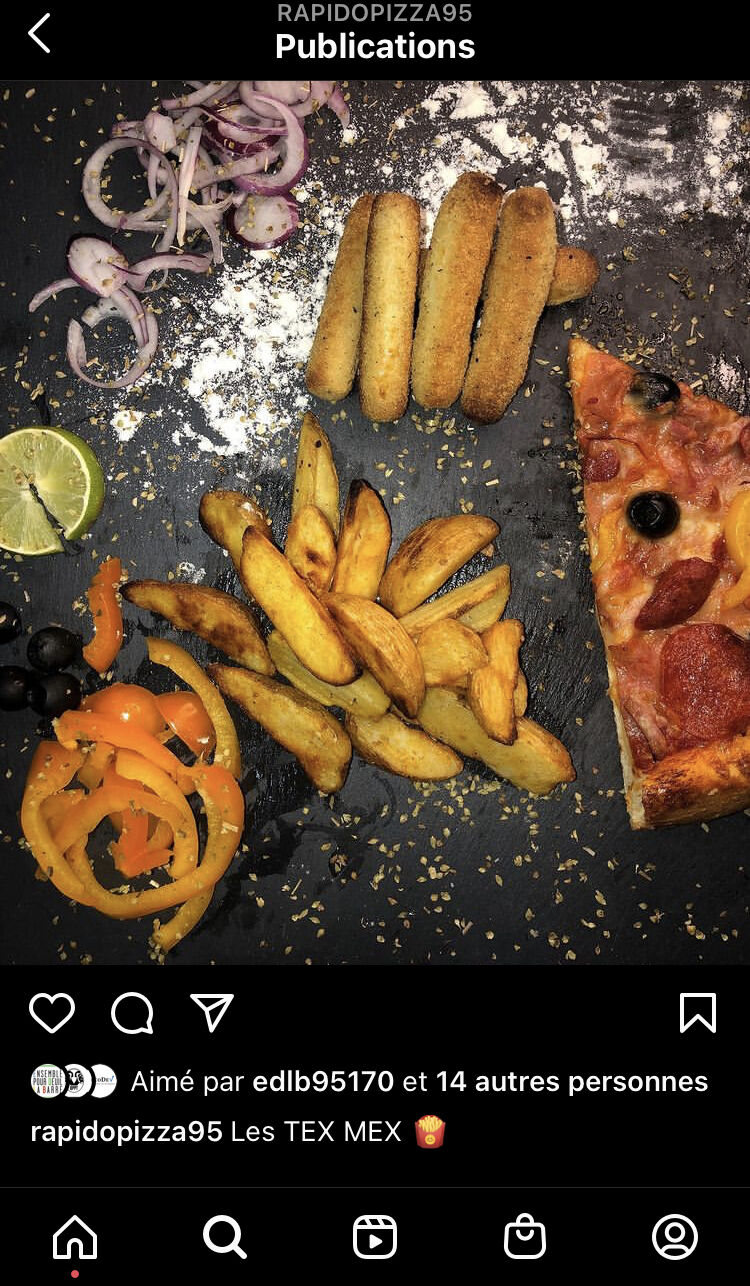The image size is (750, 1286).
Task: Switch to the Home tab
Action: point(75,1238)
